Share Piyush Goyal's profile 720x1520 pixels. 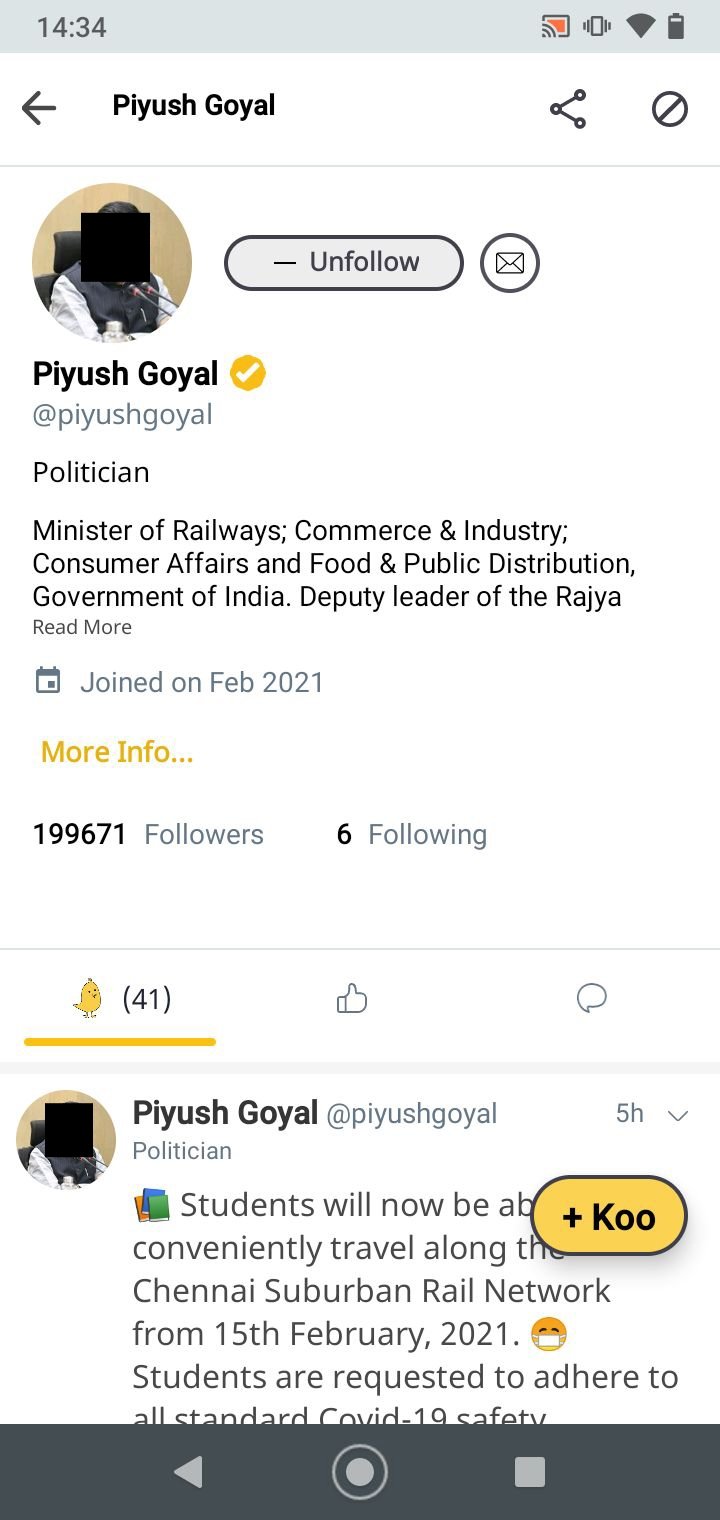tap(568, 109)
